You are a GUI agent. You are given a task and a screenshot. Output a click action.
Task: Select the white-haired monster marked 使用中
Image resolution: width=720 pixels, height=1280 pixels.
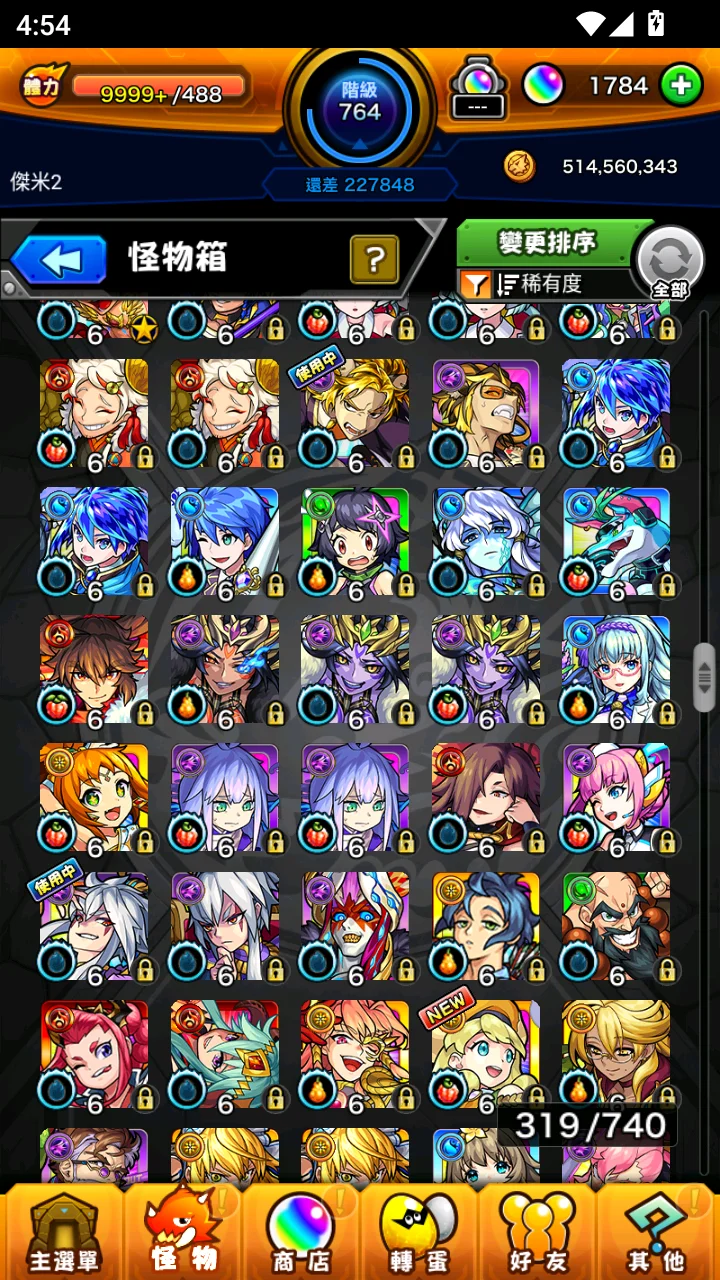[94, 926]
